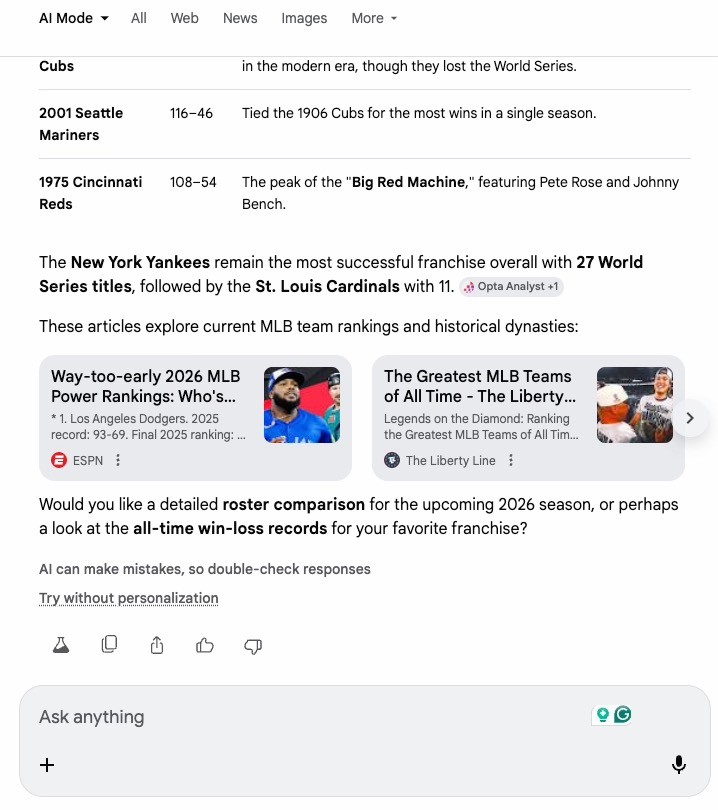Open the AI Mode dropdown
The image size is (718, 810).
[x=74, y=18]
